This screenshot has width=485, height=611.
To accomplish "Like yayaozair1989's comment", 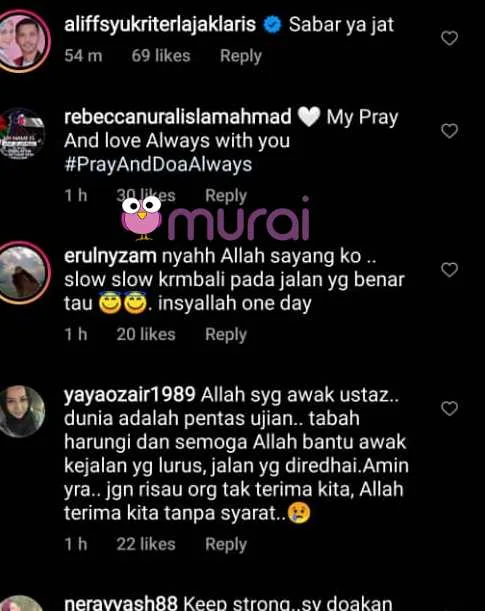I will tap(449, 408).
